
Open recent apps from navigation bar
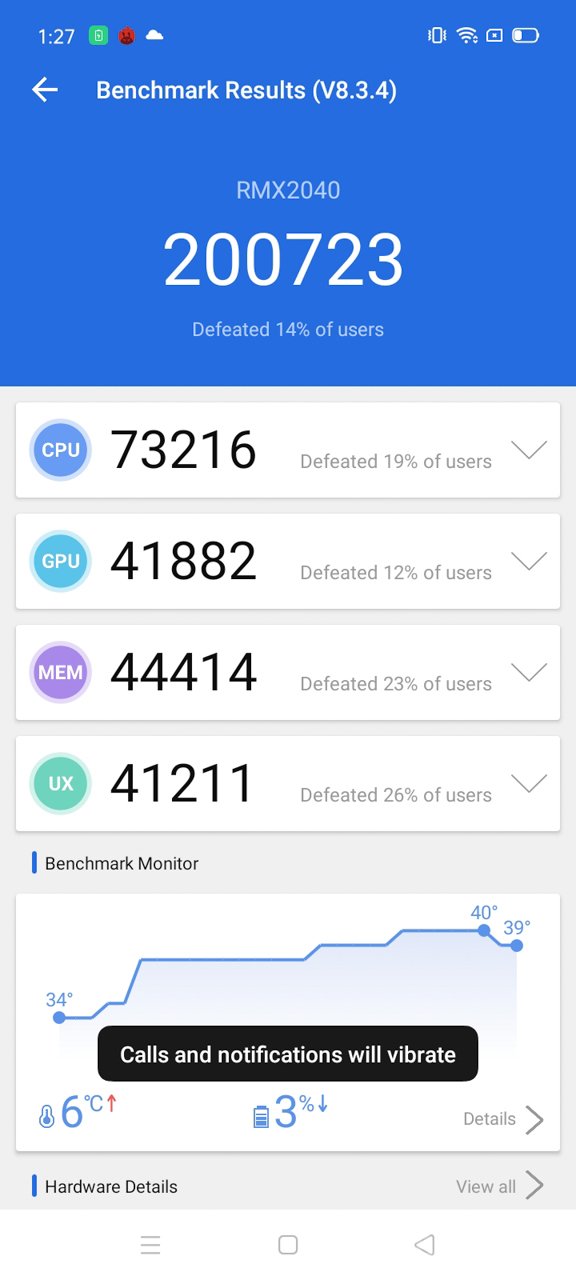pos(150,1245)
